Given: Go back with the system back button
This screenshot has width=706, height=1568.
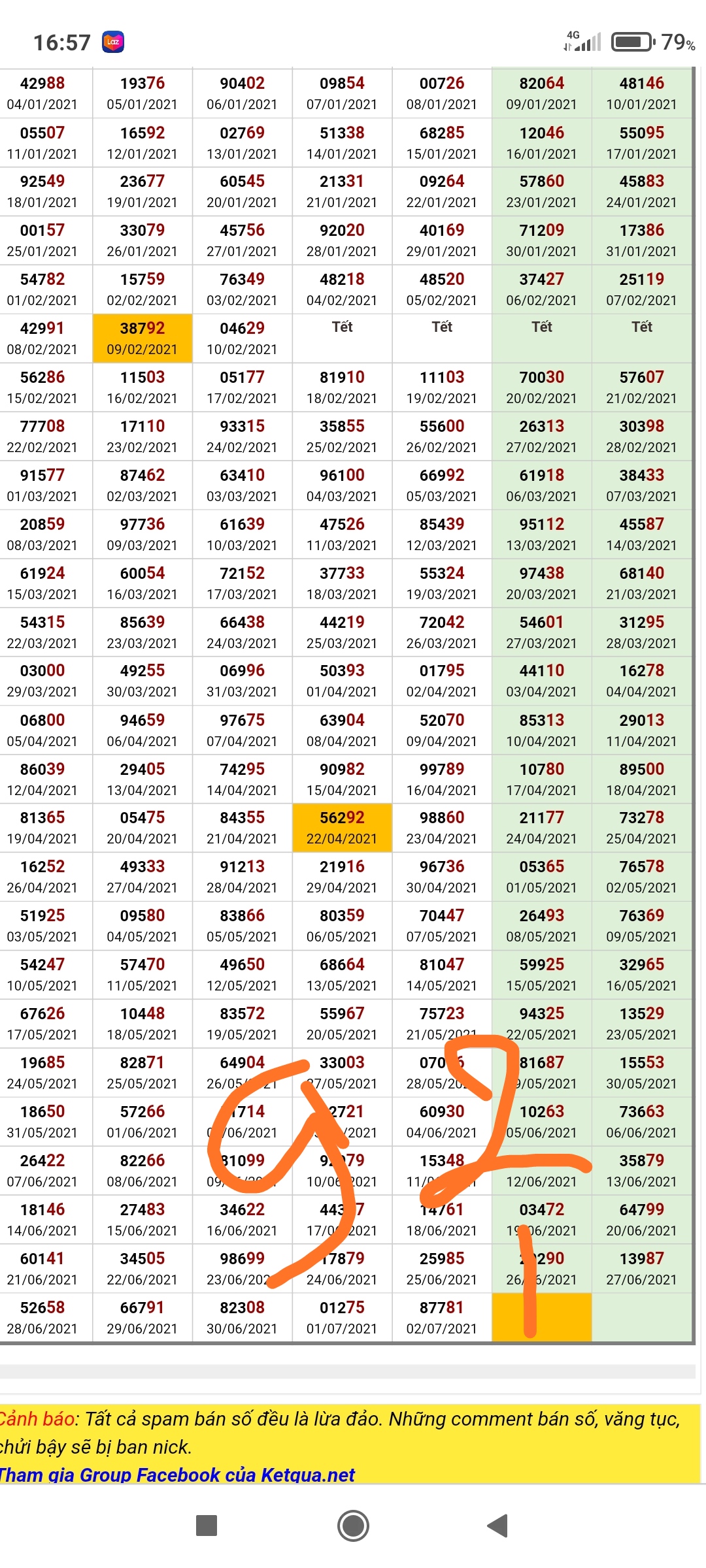Looking at the screenshot, I should (498, 1526).
